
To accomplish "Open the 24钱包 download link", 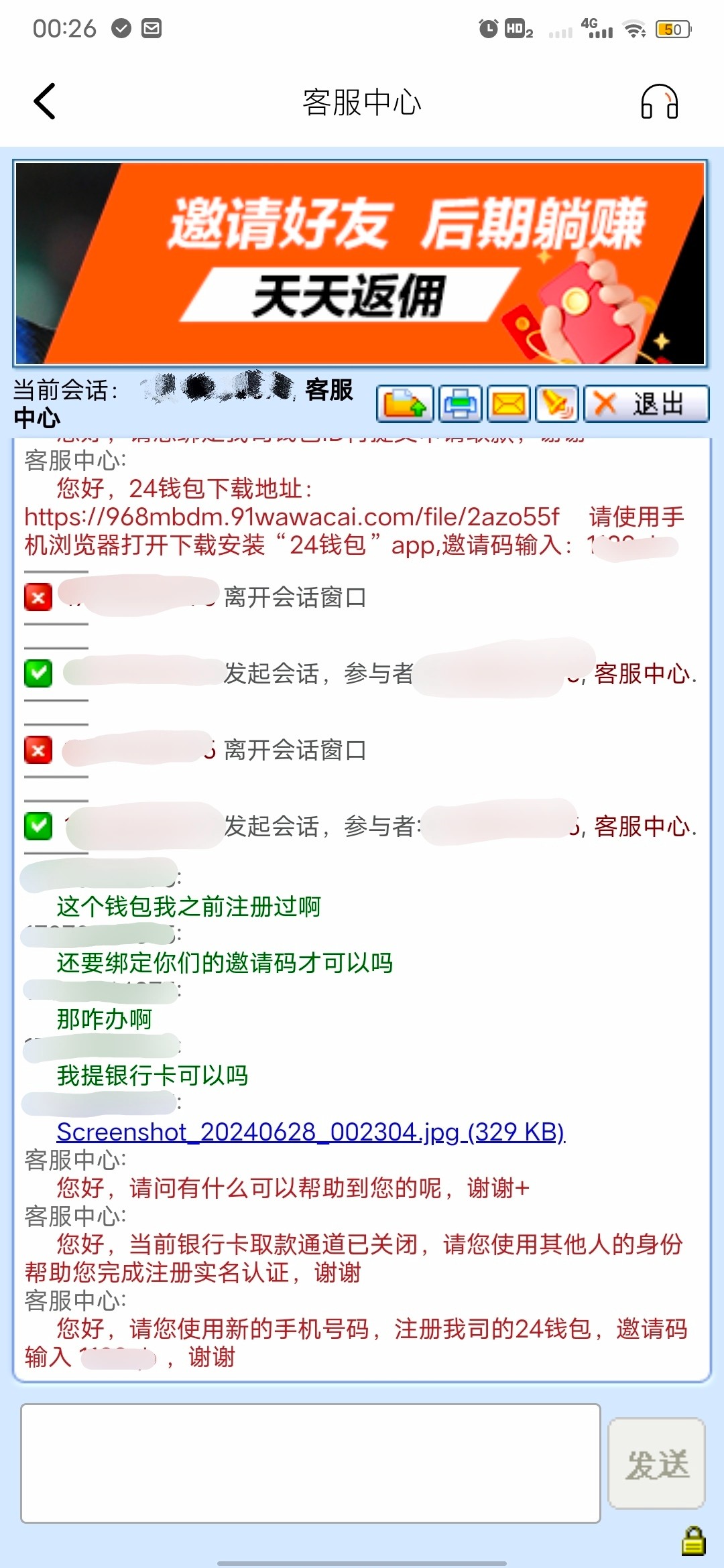I will 291,517.
